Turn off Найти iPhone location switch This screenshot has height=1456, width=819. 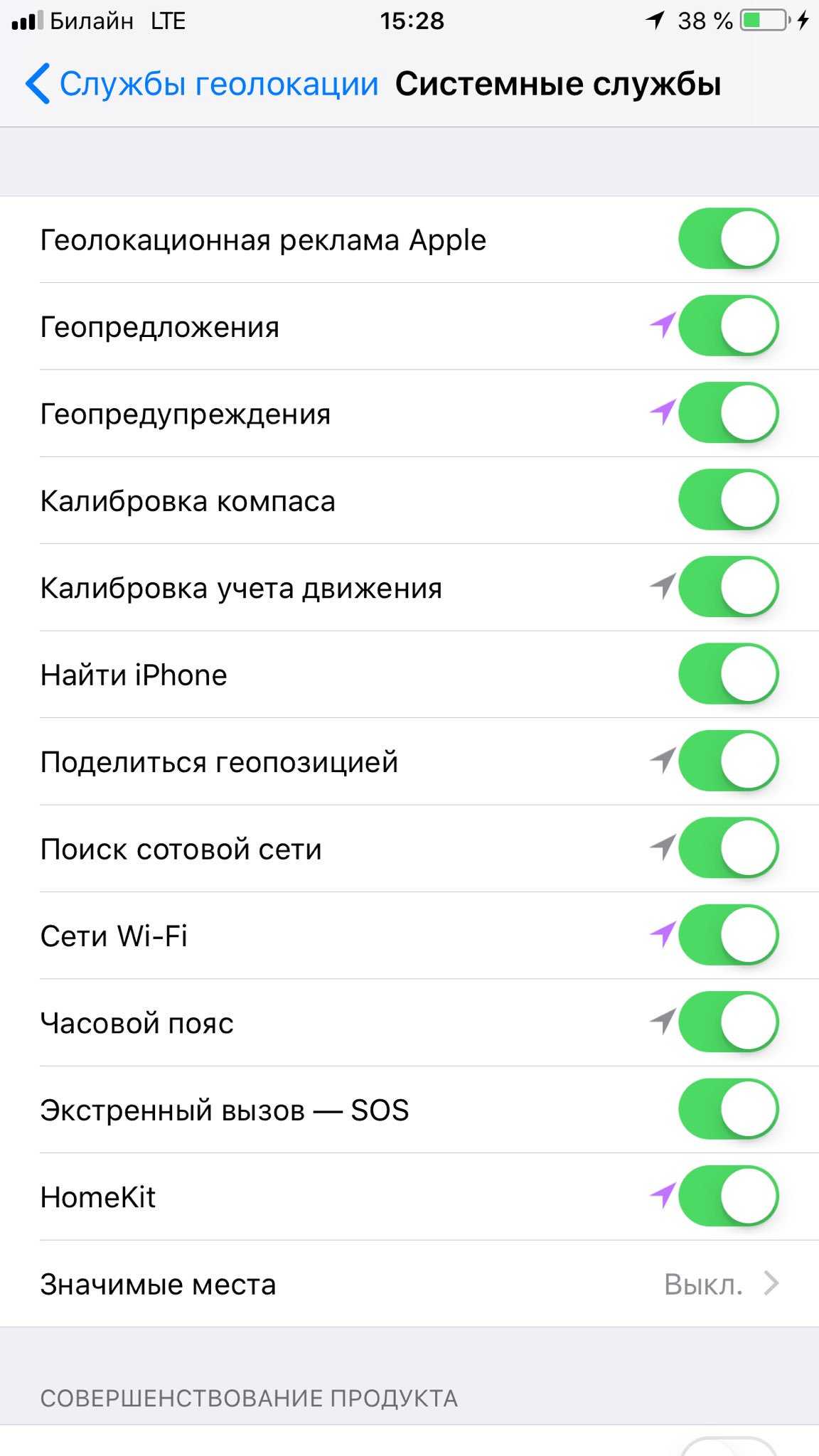(x=728, y=674)
